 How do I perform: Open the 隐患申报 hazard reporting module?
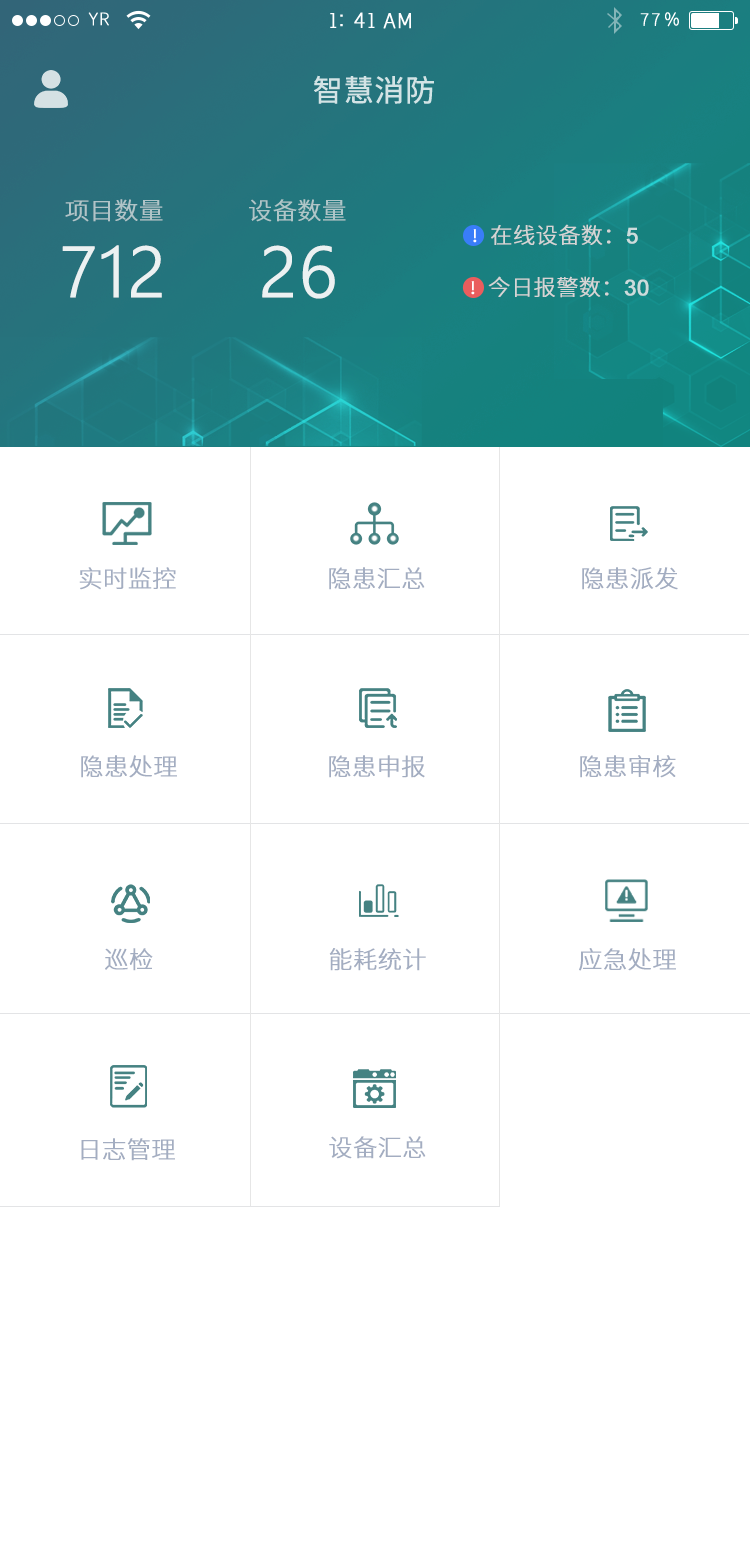[x=375, y=710]
